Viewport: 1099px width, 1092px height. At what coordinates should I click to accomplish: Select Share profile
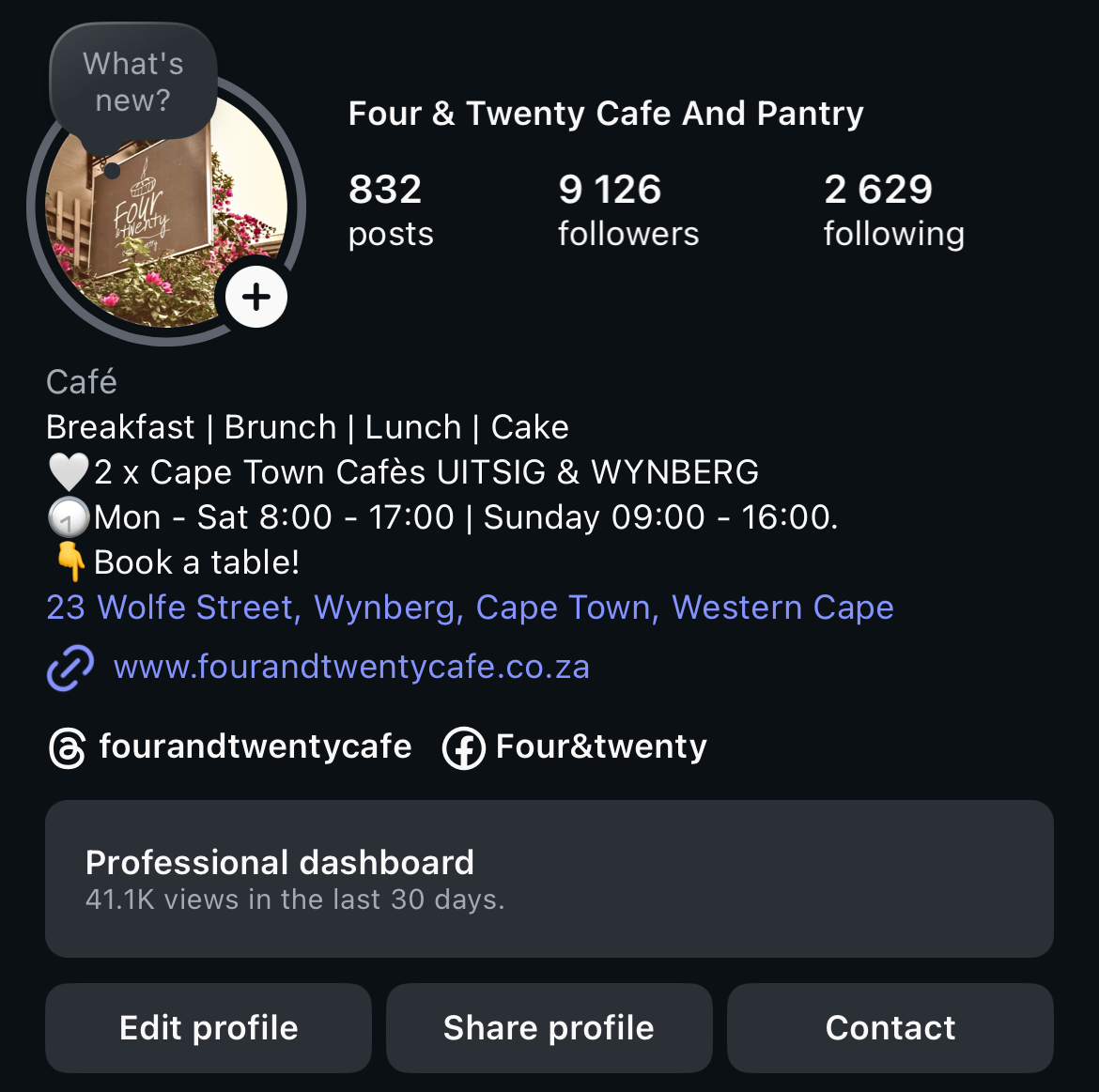[549, 1028]
